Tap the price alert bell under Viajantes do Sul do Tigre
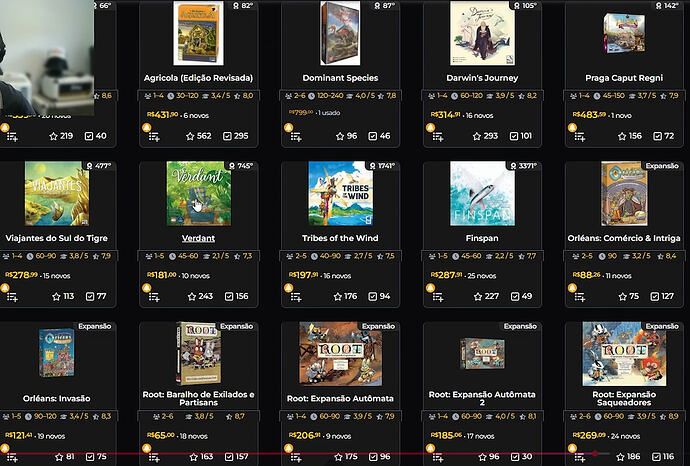The width and height of the screenshot is (690, 466). (6, 287)
